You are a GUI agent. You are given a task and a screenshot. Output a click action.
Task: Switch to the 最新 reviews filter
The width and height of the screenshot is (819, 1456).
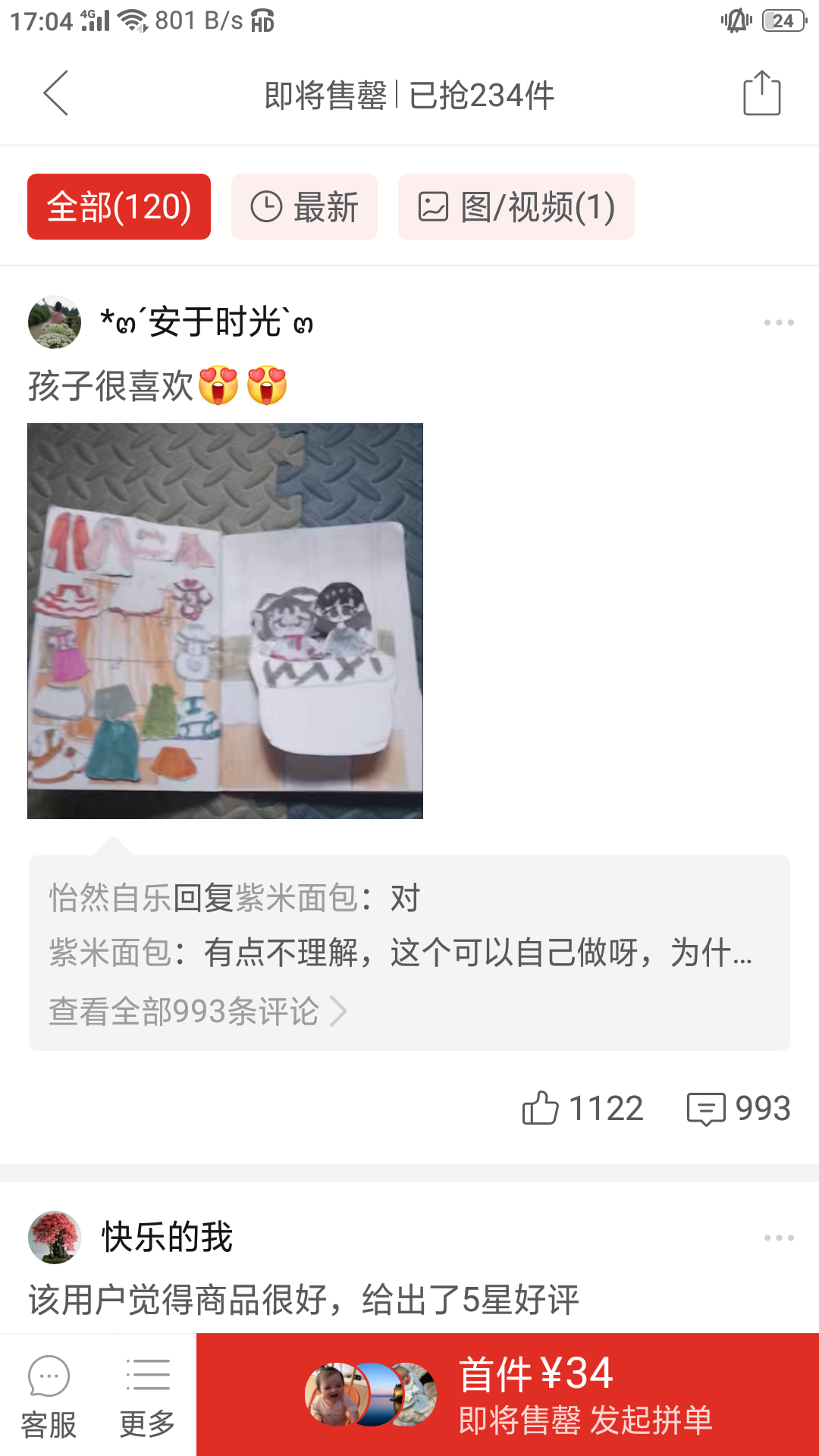pyautogui.click(x=304, y=206)
